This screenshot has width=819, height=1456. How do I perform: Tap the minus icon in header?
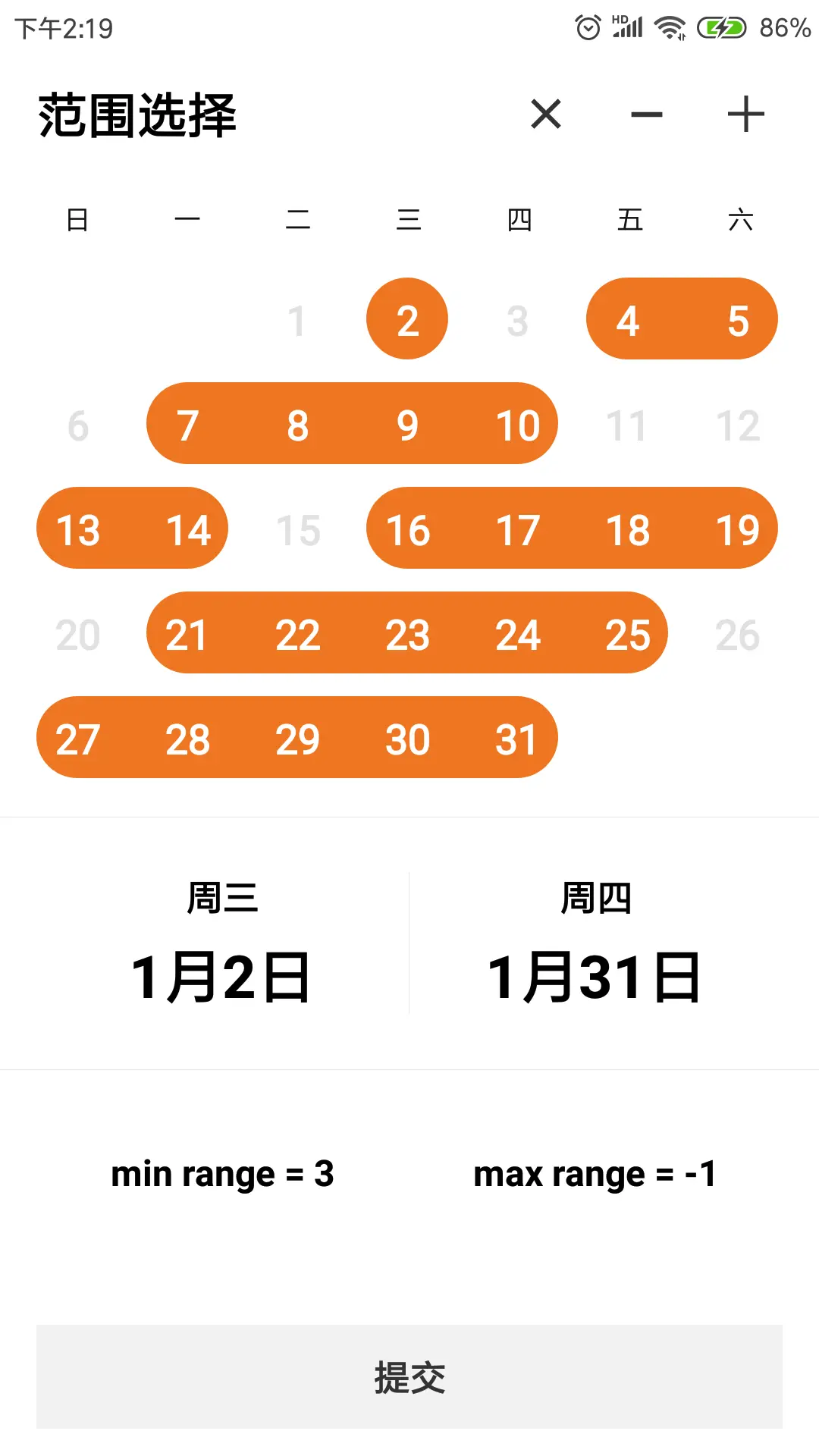point(646,115)
